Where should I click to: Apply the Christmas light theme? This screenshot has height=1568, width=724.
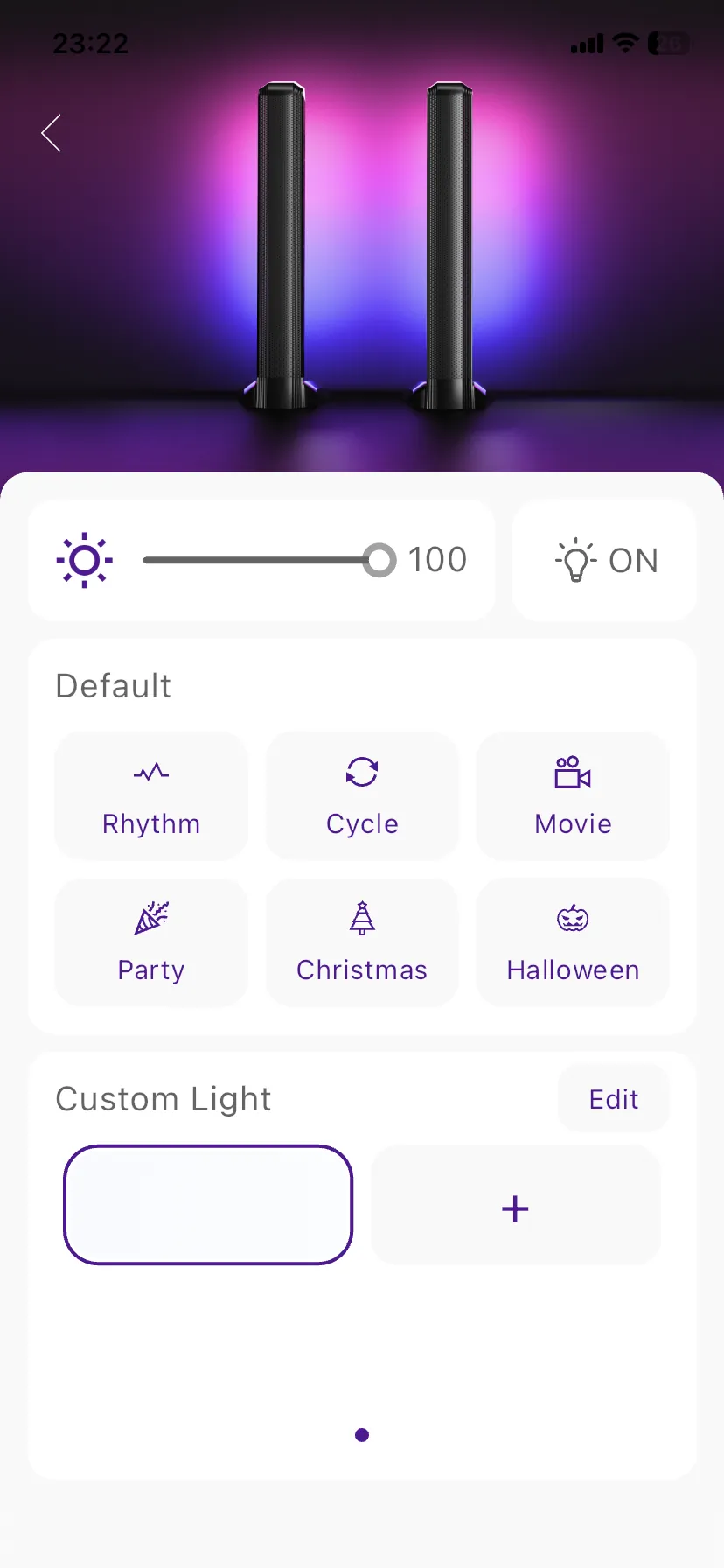coord(362,942)
